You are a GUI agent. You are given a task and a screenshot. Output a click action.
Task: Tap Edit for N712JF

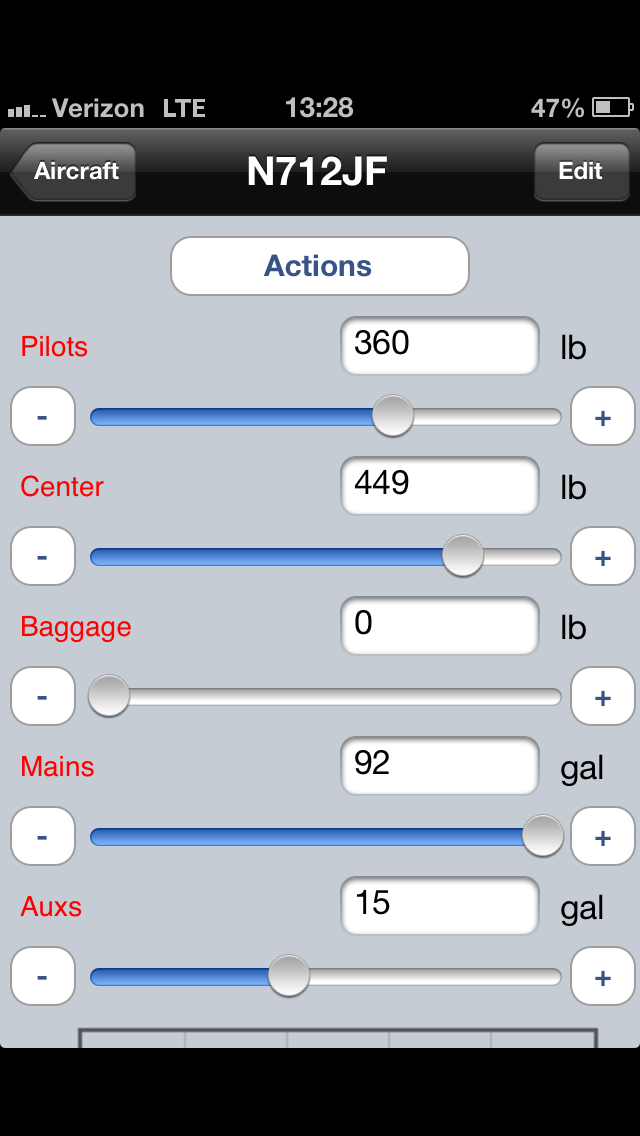coord(581,171)
